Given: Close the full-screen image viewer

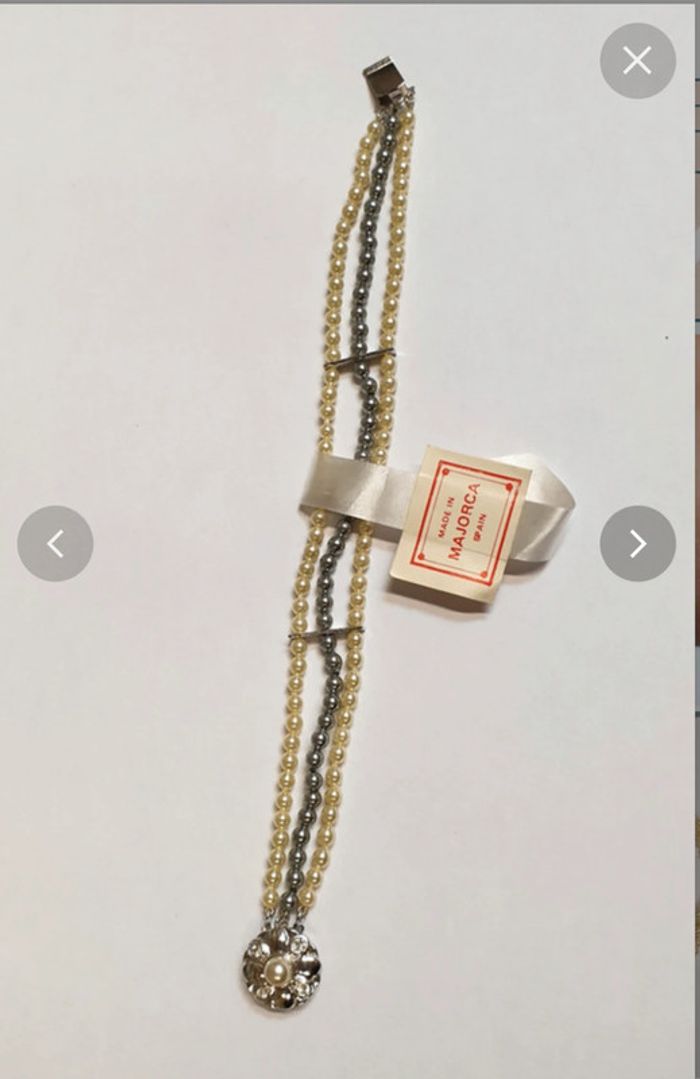Looking at the screenshot, I should 637,61.
